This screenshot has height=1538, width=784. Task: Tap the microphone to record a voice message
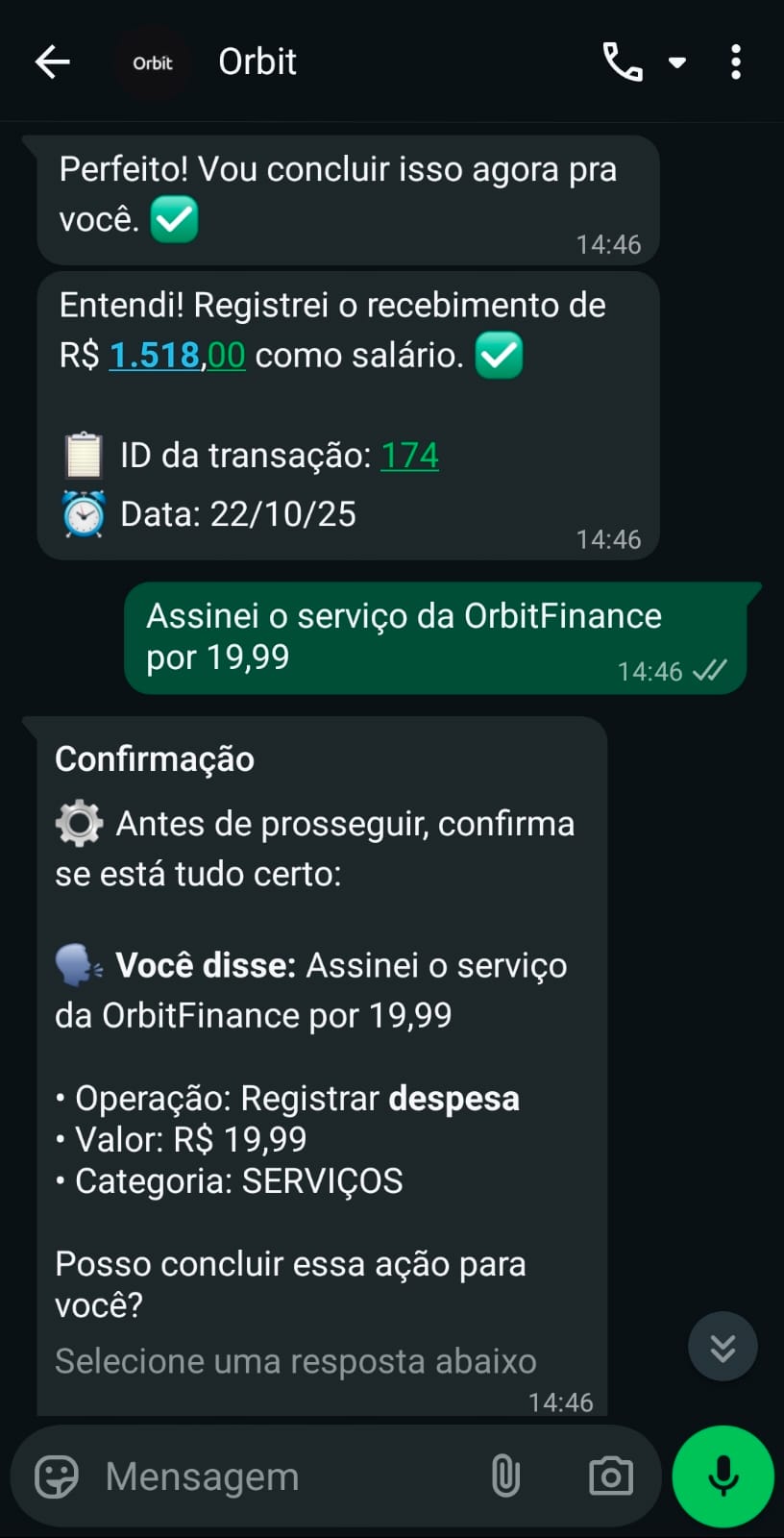click(722, 1476)
